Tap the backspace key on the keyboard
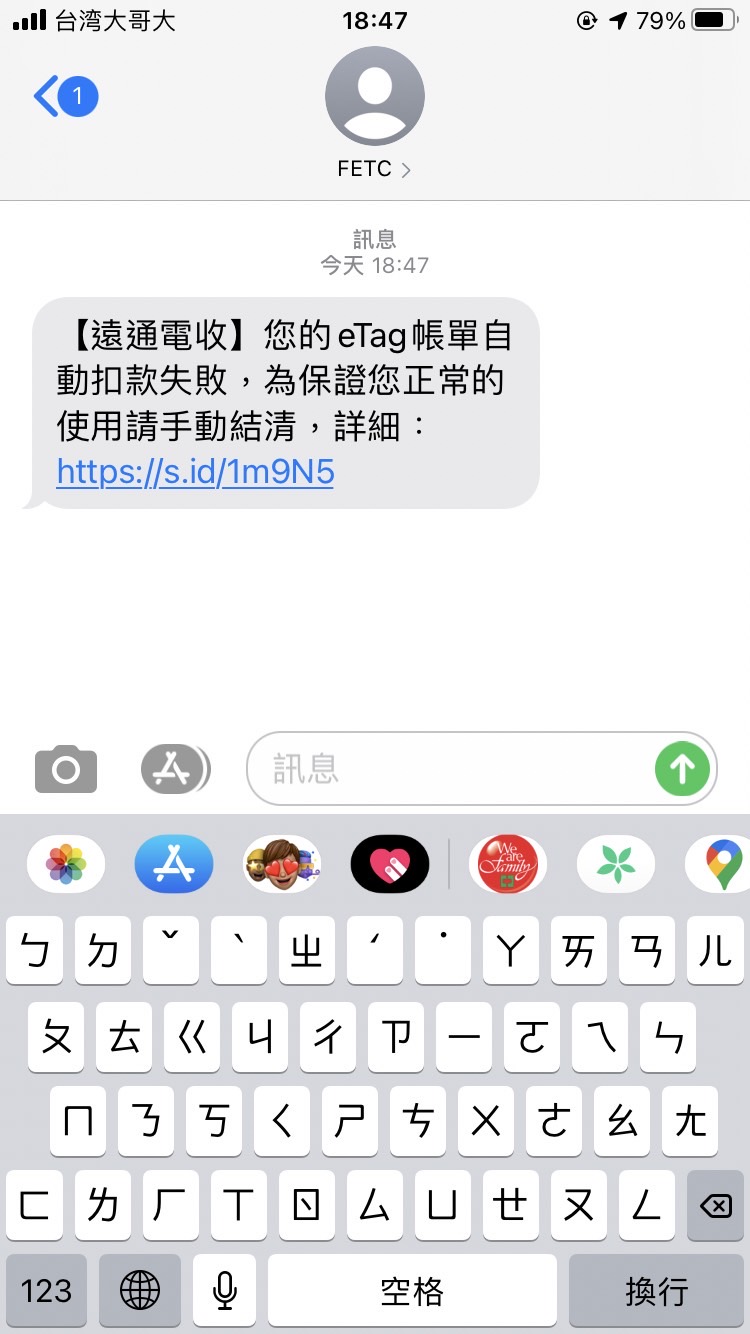The image size is (750, 1334). [716, 1206]
